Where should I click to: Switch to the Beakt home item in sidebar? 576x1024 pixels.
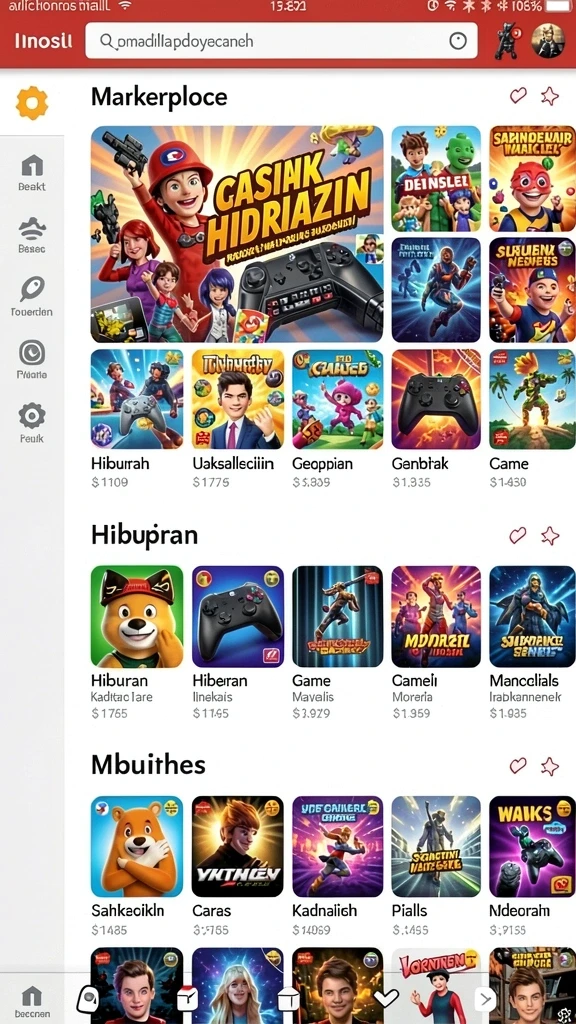click(32, 172)
